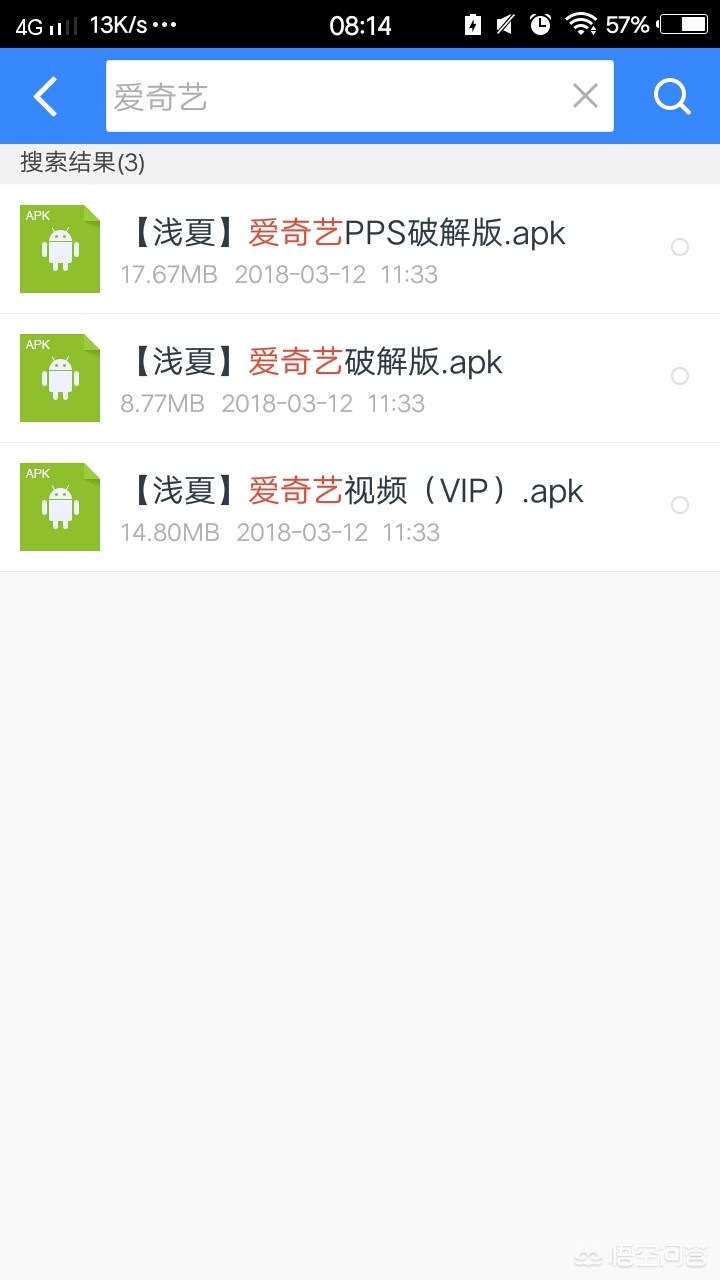Open 【浅夏】爱奇艺PPS破解版.apk file

pyautogui.click(x=360, y=249)
